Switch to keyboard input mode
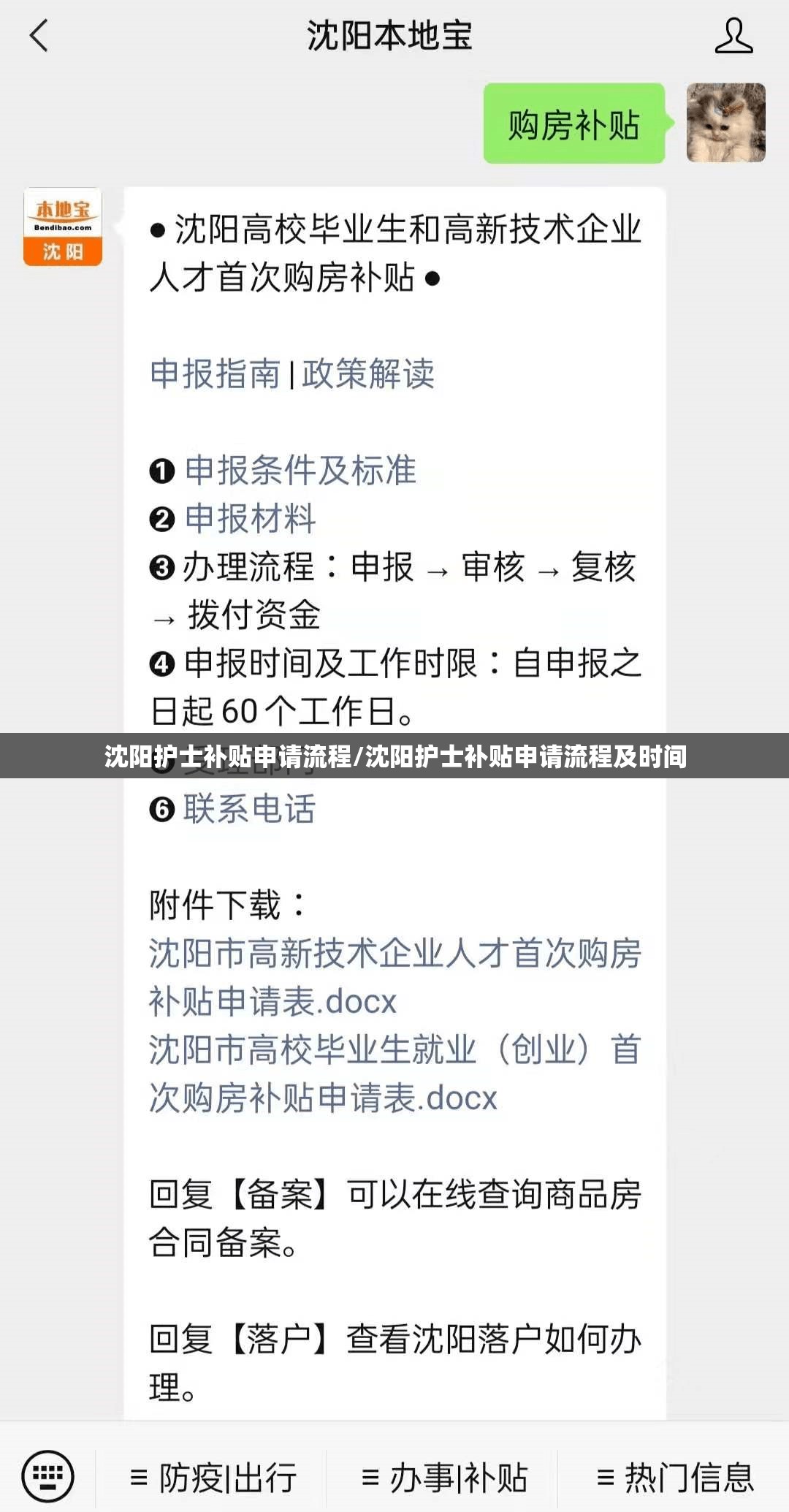Viewport: 789px width, 1512px height. coord(47,1476)
